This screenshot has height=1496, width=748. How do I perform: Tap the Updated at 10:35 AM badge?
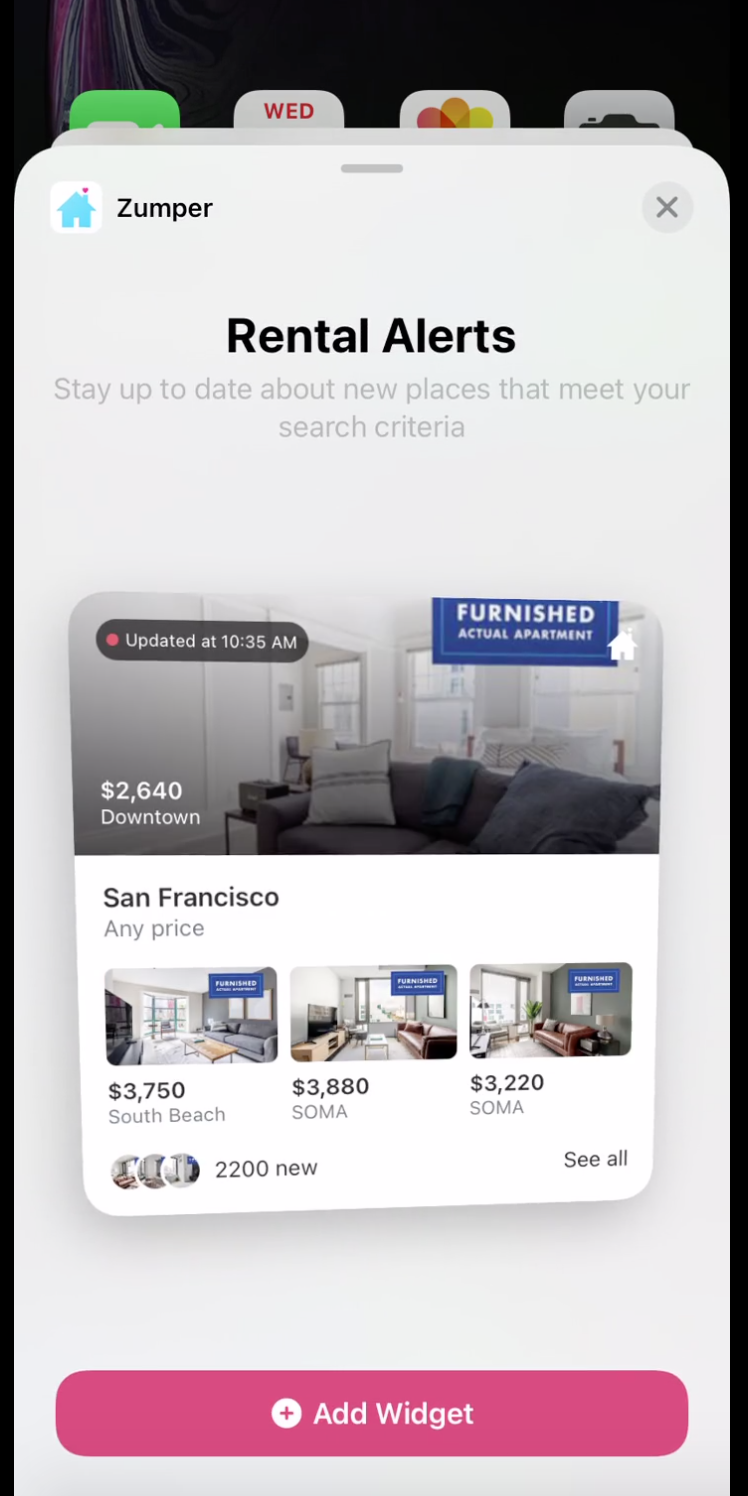pyautogui.click(x=199, y=641)
